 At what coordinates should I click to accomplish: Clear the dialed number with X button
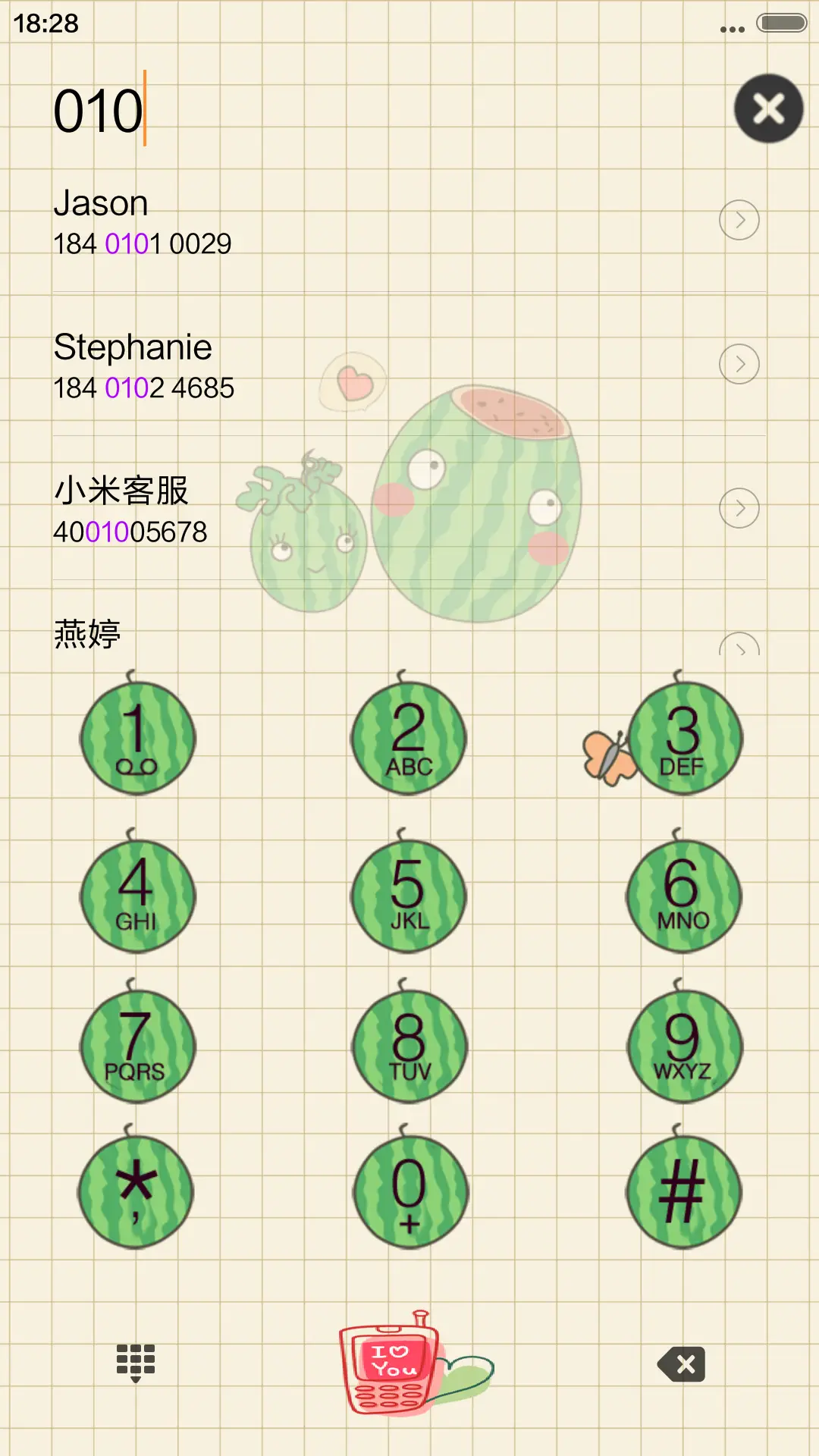pyautogui.click(x=768, y=109)
